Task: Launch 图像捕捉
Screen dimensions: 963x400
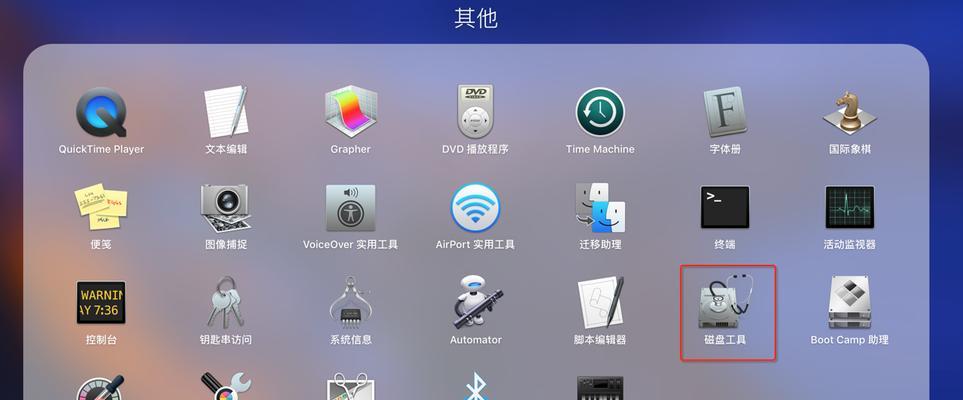Action: tap(226, 207)
